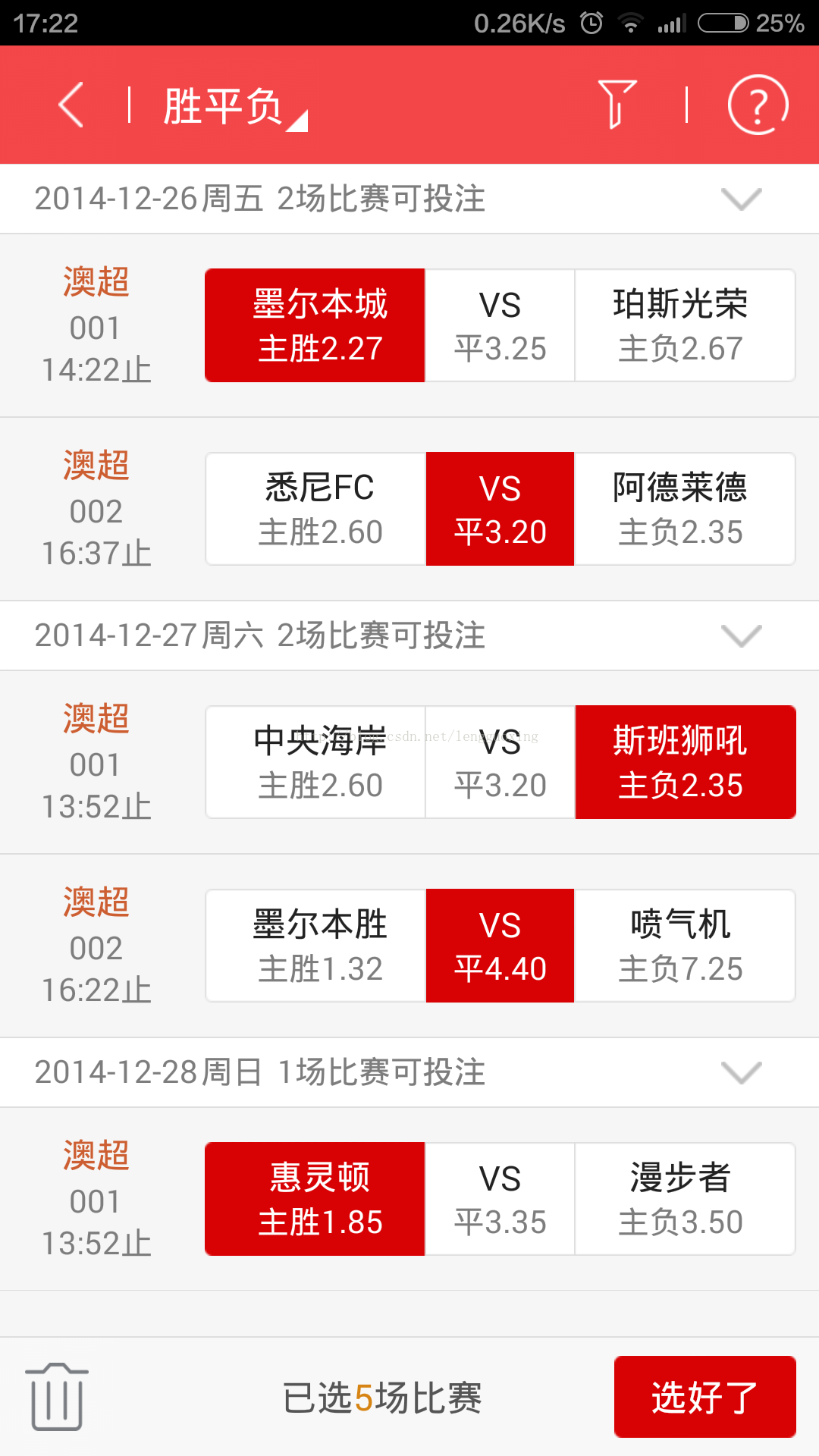Collapse the 2014-12-28 周日 match section
This screenshot has height=1456, width=819.
(x=740, y=1073)
